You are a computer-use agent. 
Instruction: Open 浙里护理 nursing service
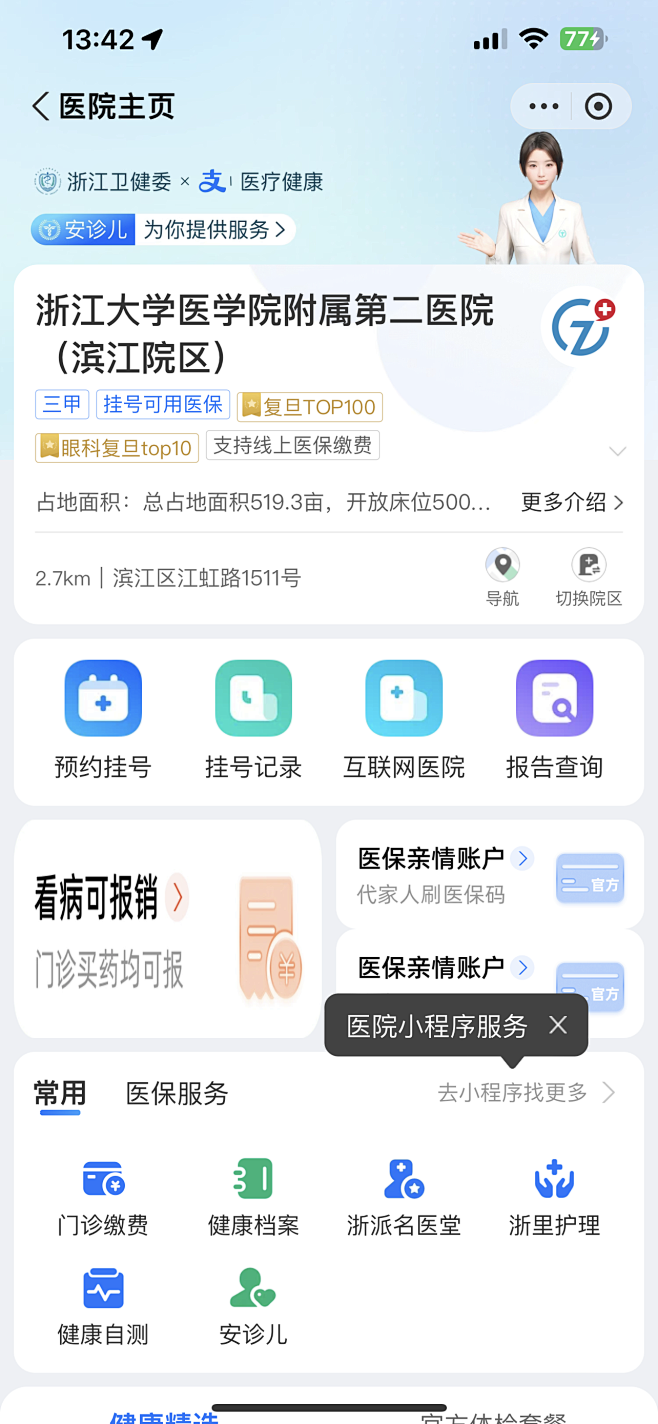pyautogui.click(x=554, y=1196)
